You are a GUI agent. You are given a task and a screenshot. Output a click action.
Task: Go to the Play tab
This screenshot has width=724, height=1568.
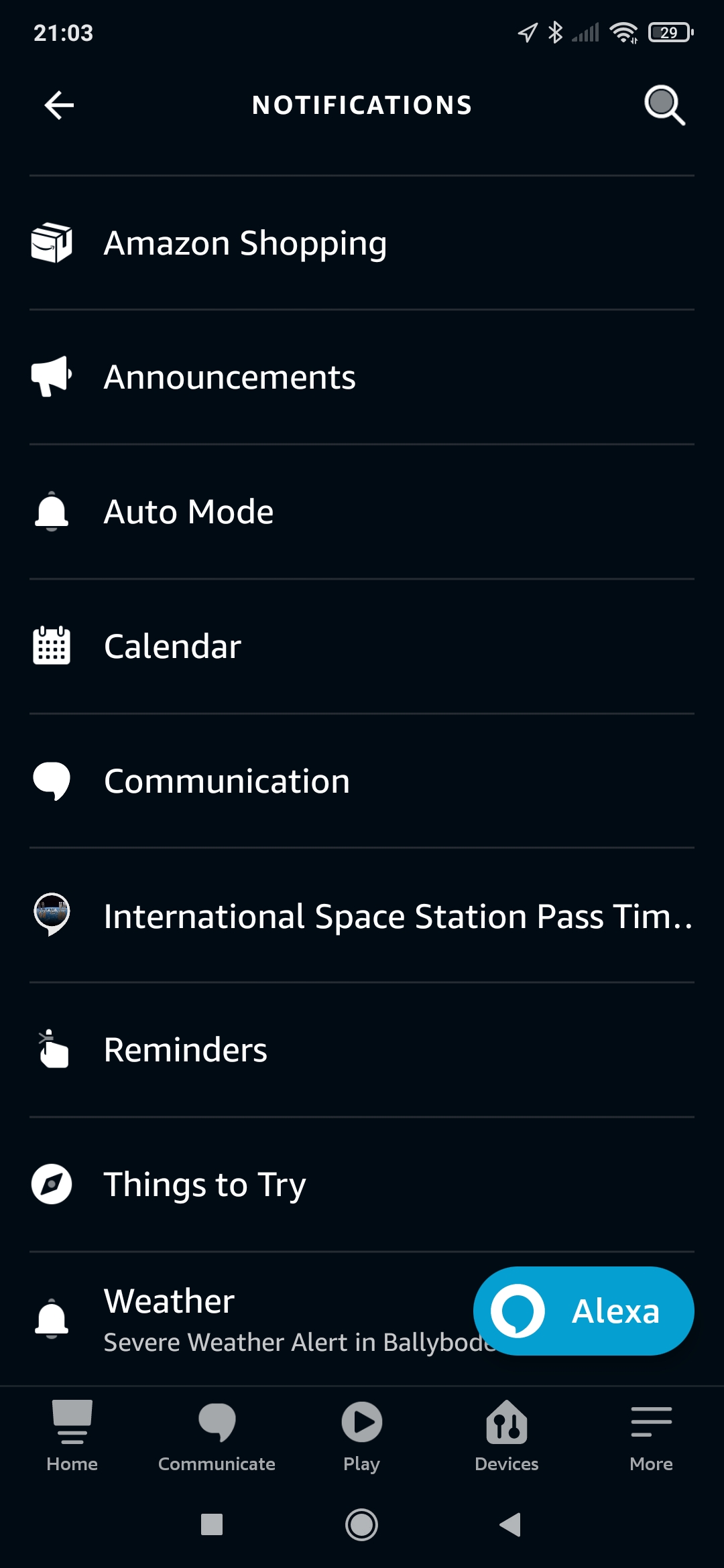pyautogui.click(x=362, y=1435)
